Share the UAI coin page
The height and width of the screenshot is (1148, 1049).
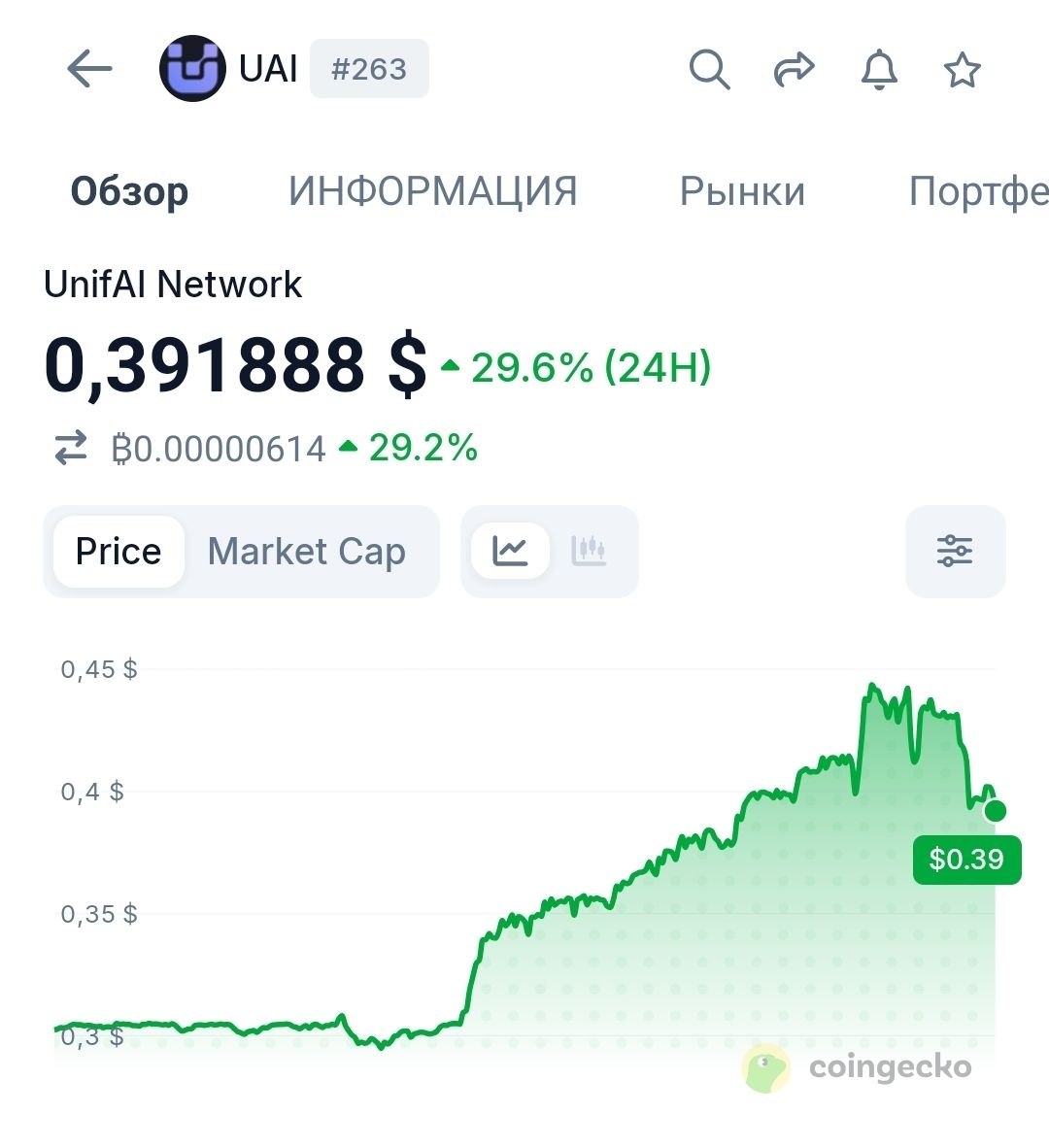(x=795, y=70)
